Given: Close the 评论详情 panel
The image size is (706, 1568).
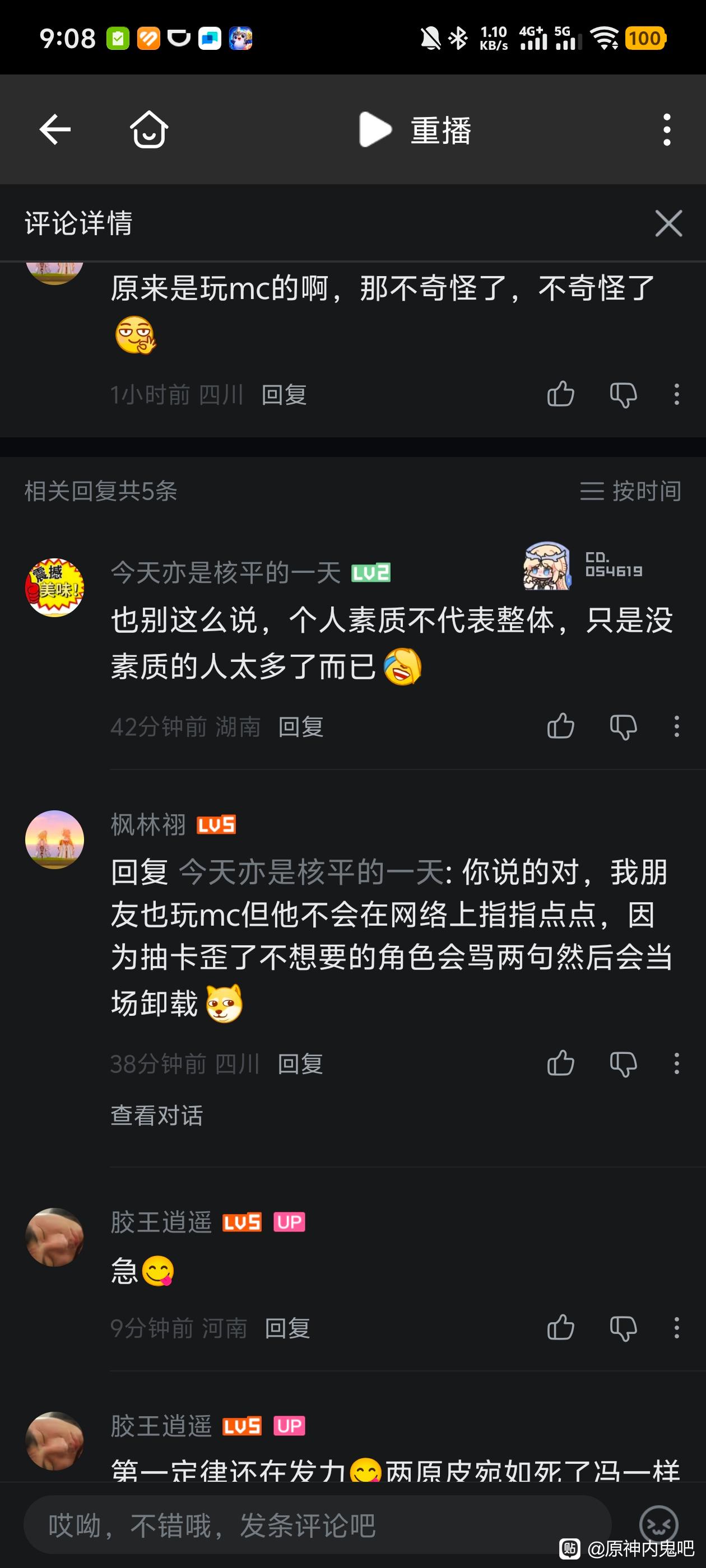Looking at the screenshot, I should [668, 223].
